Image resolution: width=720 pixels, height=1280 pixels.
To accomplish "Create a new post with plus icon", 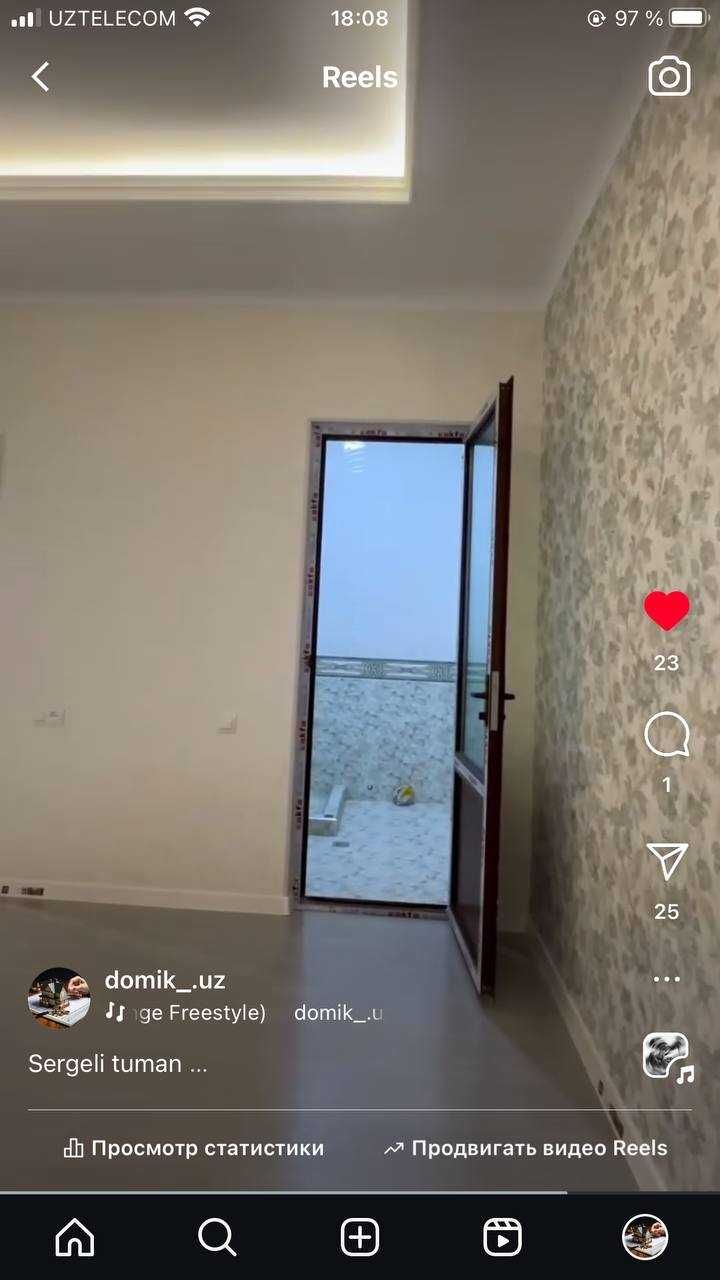I will (x=360, y=1238).
